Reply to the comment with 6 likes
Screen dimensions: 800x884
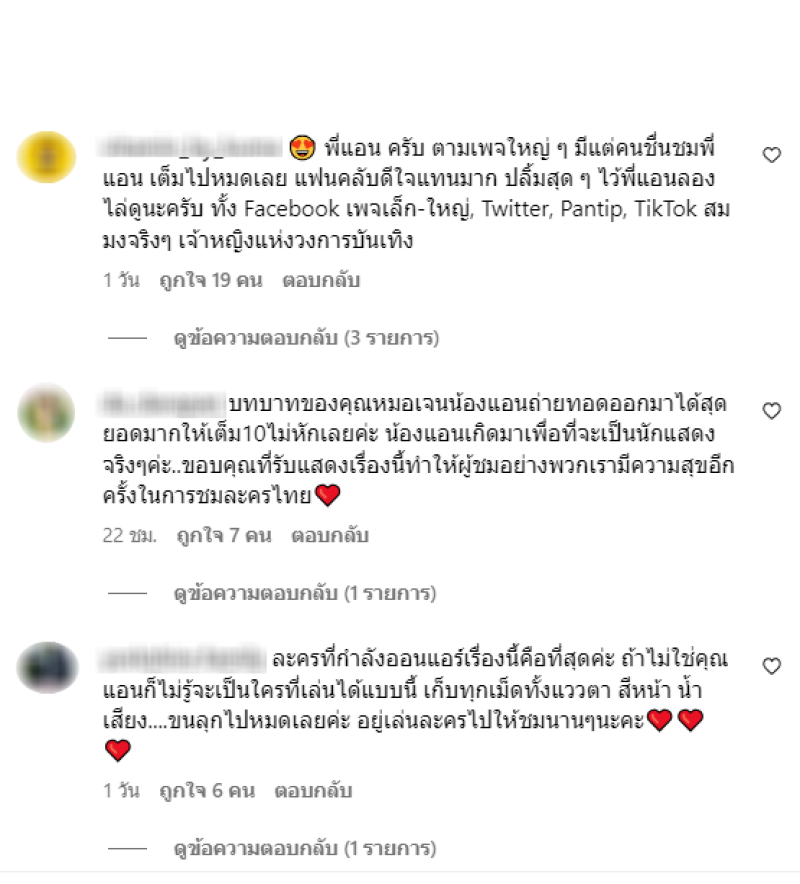(314, 791)
